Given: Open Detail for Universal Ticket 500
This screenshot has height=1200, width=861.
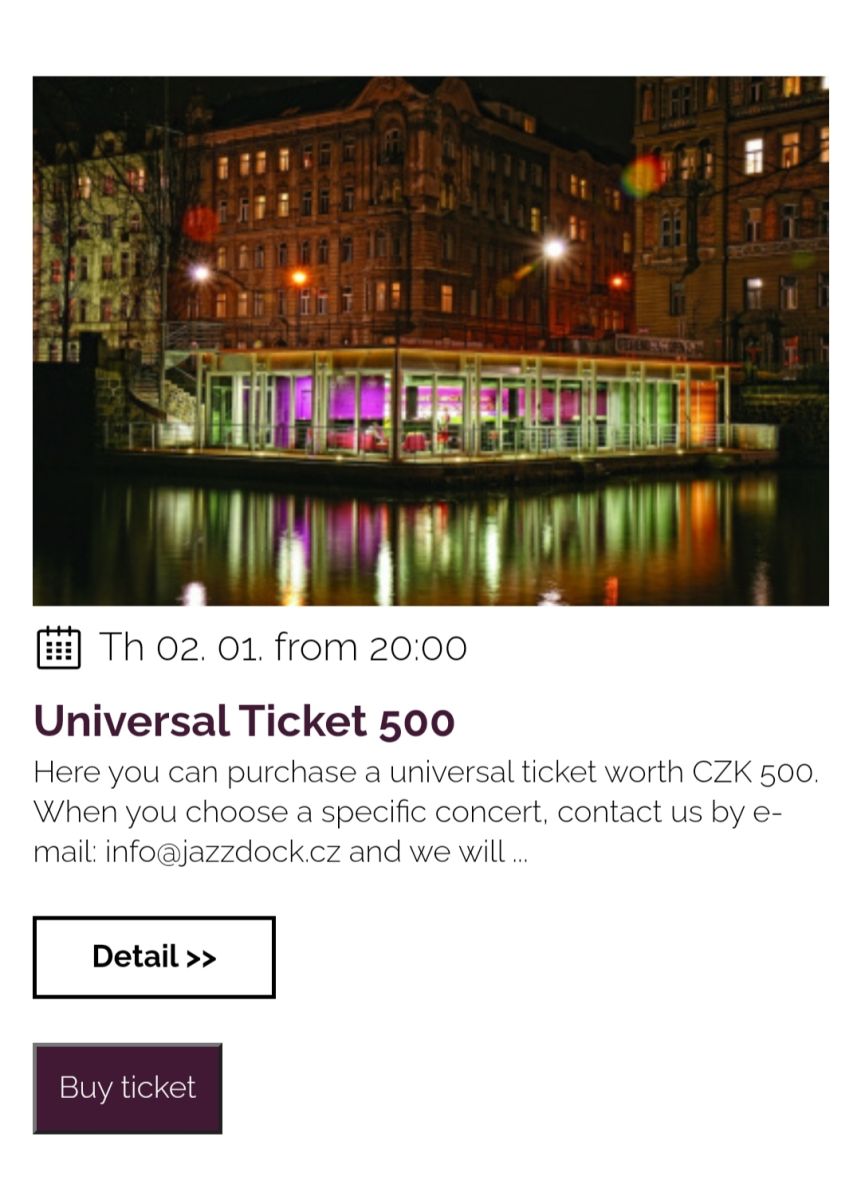Looking at the screenshot, I should pos(154,957).
